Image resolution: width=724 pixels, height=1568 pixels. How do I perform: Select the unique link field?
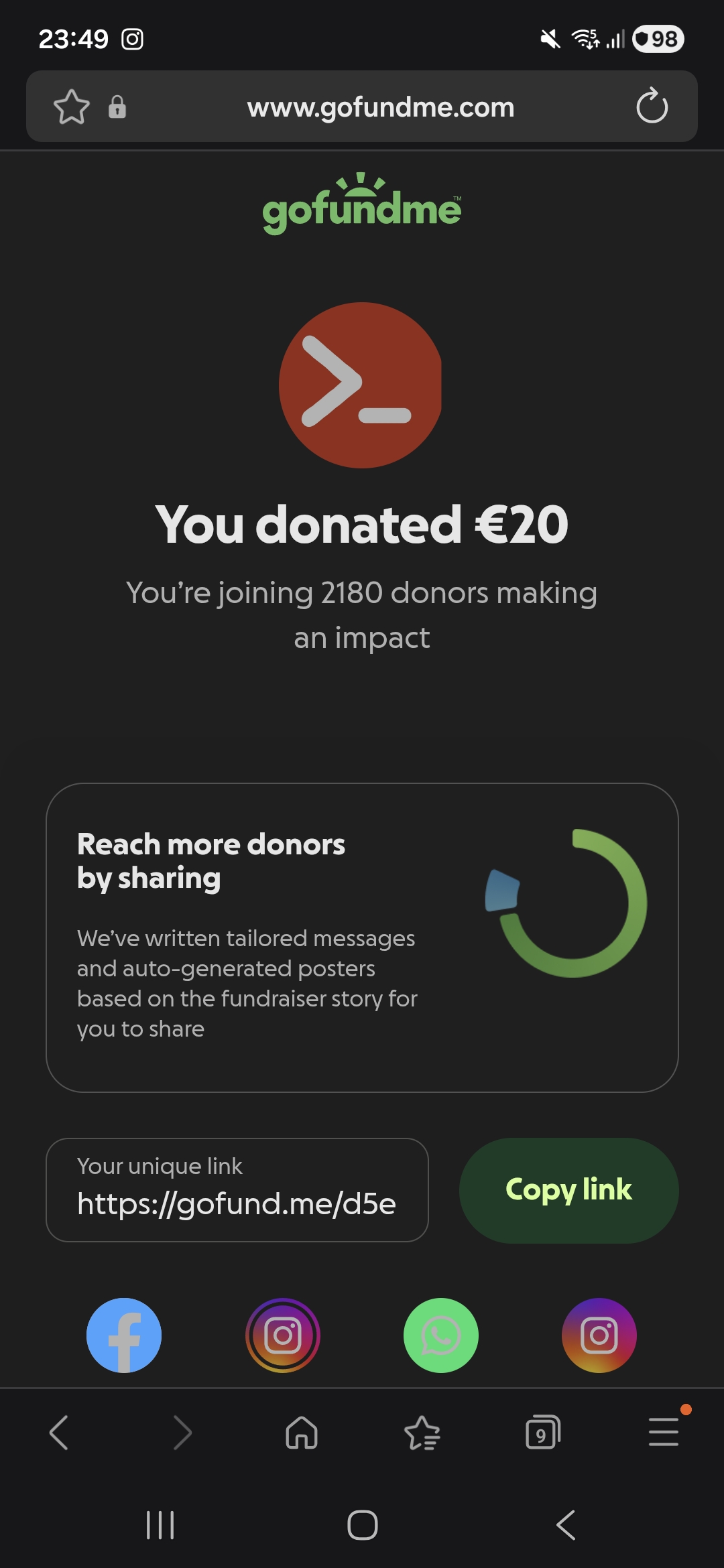pos(237,1190)
